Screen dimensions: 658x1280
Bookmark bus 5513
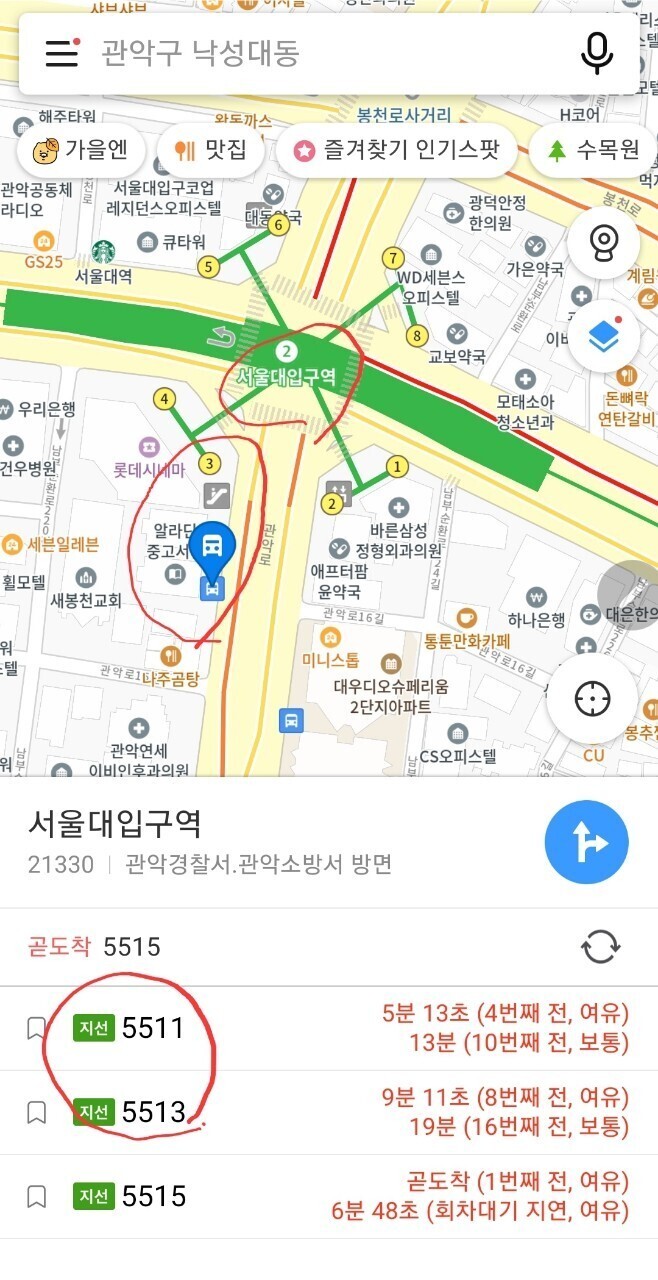[36, 1112]
